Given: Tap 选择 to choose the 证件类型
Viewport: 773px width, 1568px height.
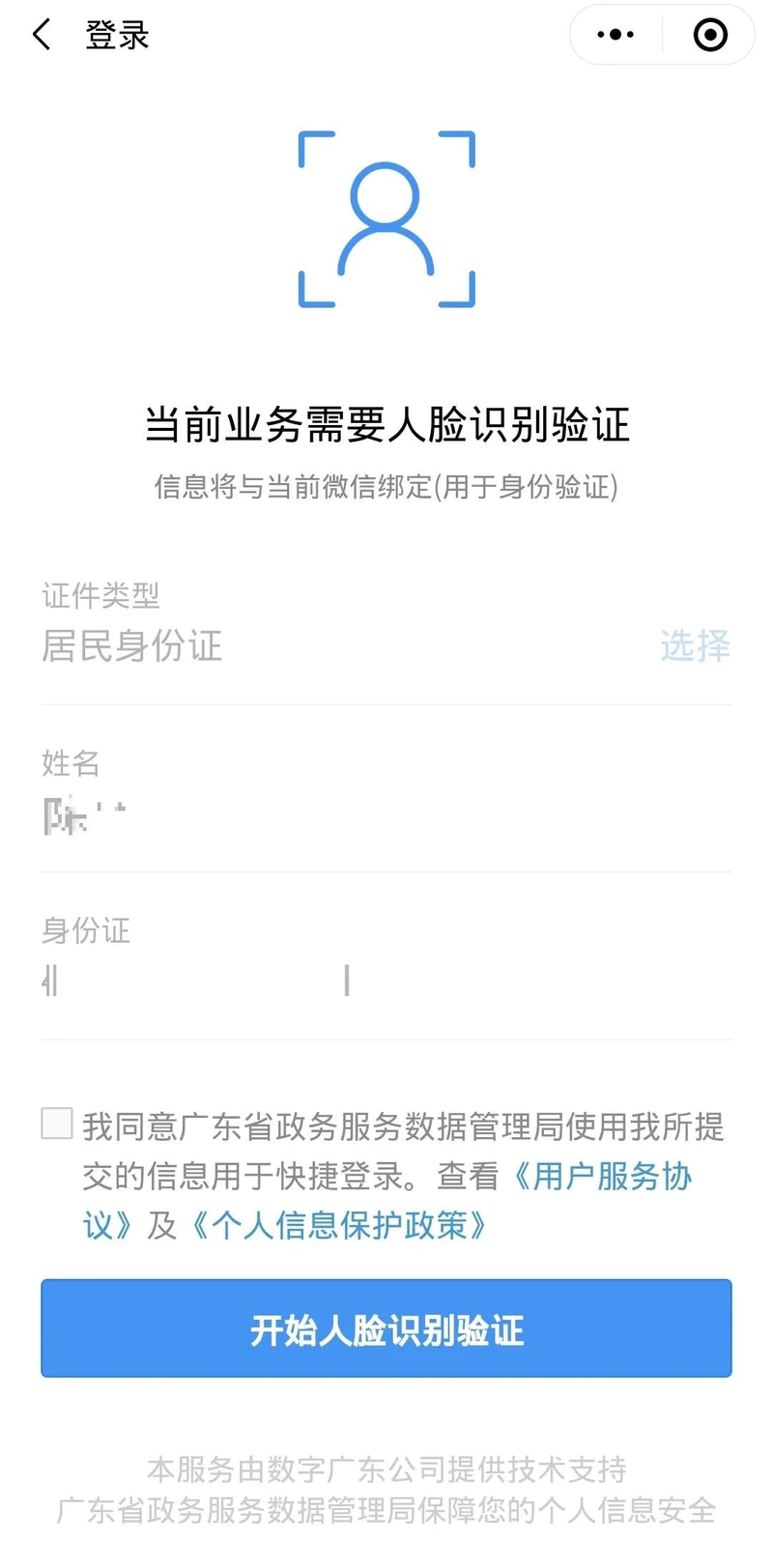Looking at the screenshot, I should (695, 645).
